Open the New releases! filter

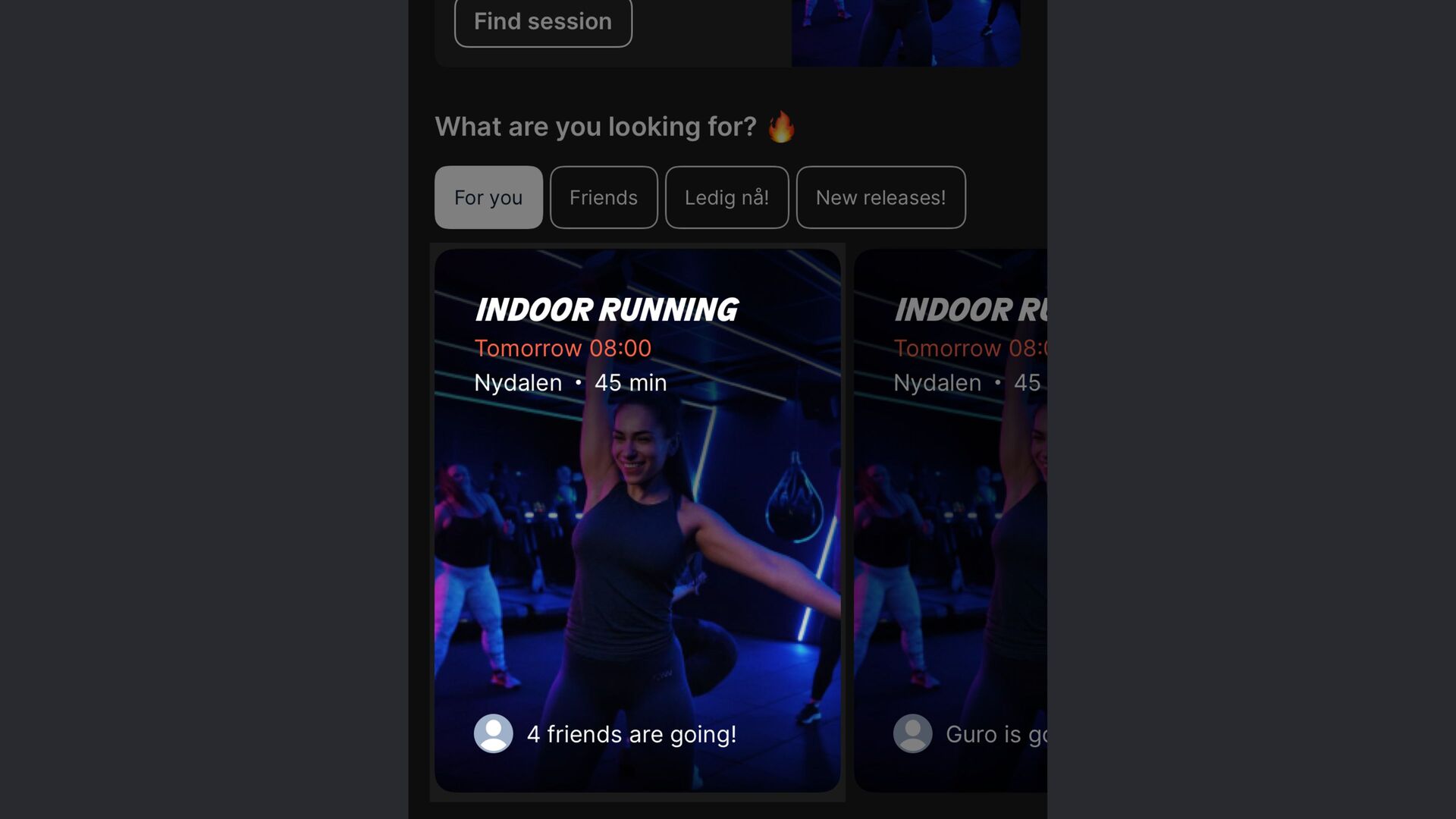pyautogui.click(x=880, y=197)
